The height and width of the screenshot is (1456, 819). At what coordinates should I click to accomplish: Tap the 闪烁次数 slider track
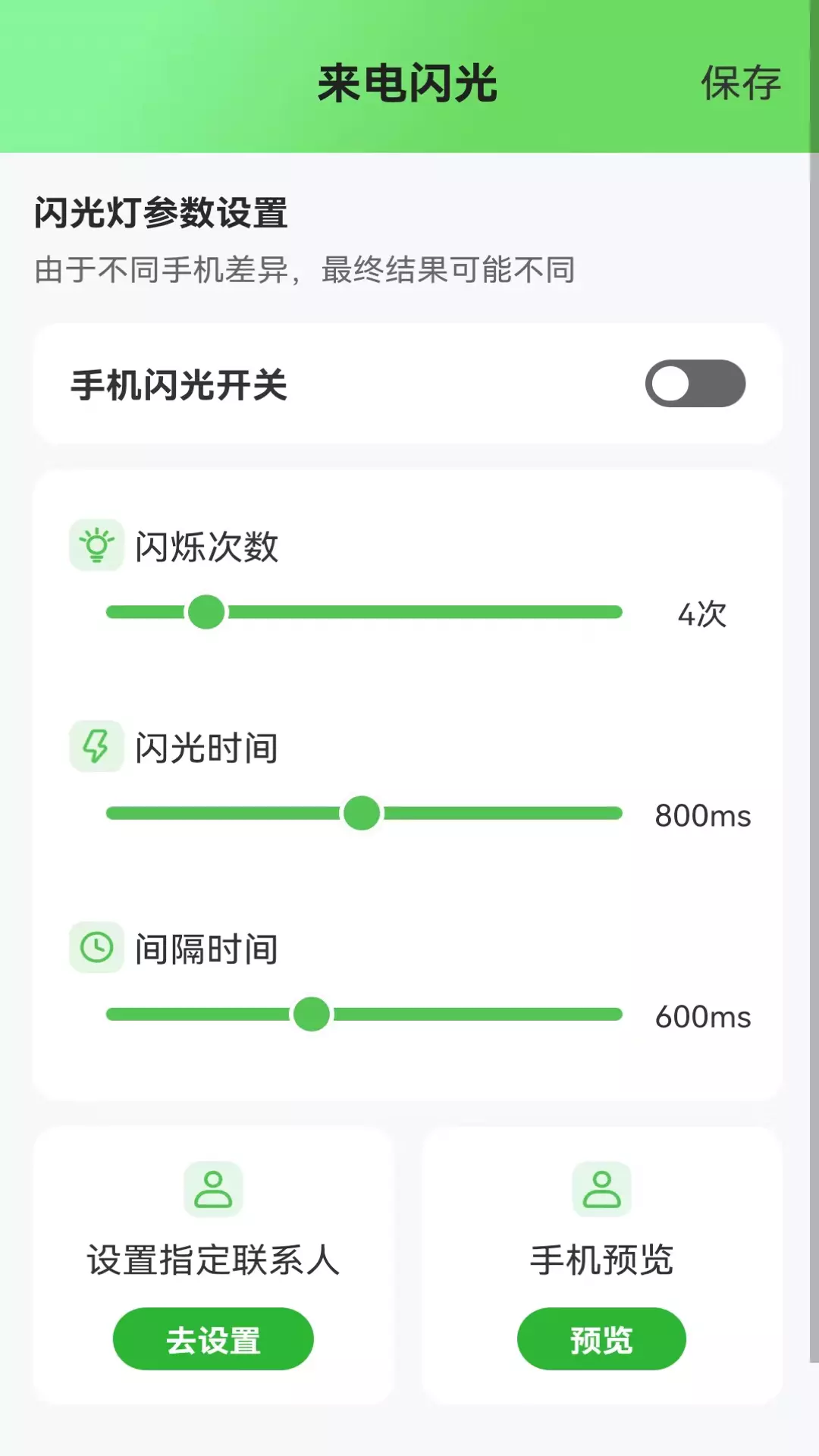364,613
